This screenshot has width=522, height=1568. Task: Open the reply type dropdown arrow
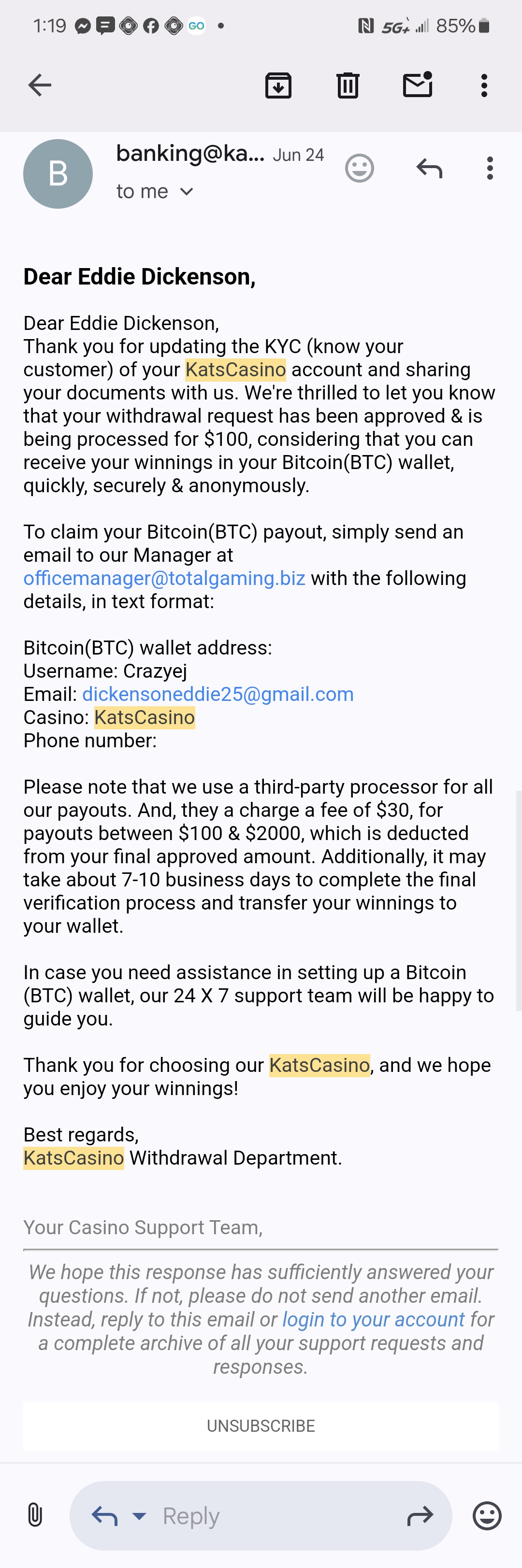140,1516
